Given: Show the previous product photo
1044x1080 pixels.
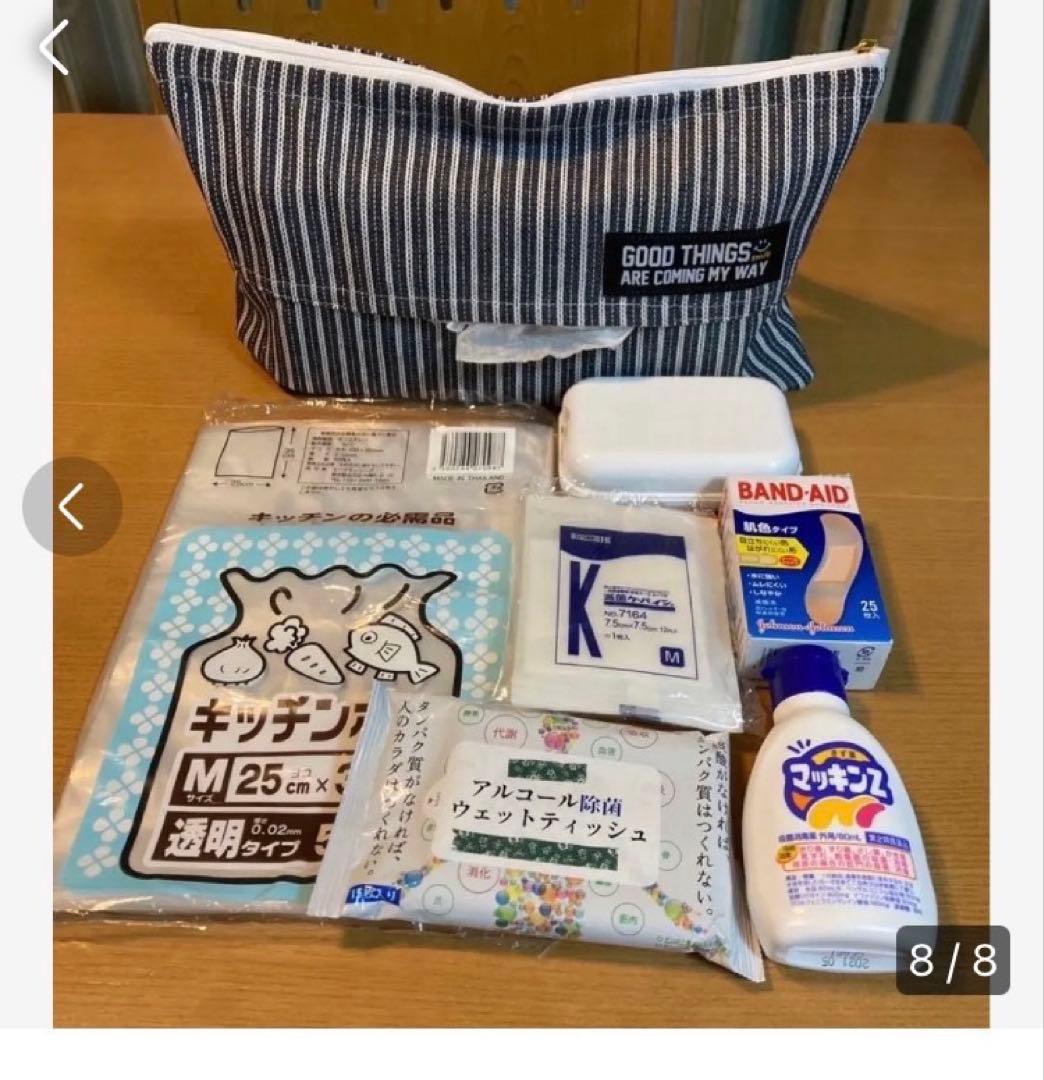Looking at the screenshot, I should click(x=72, y=506).
